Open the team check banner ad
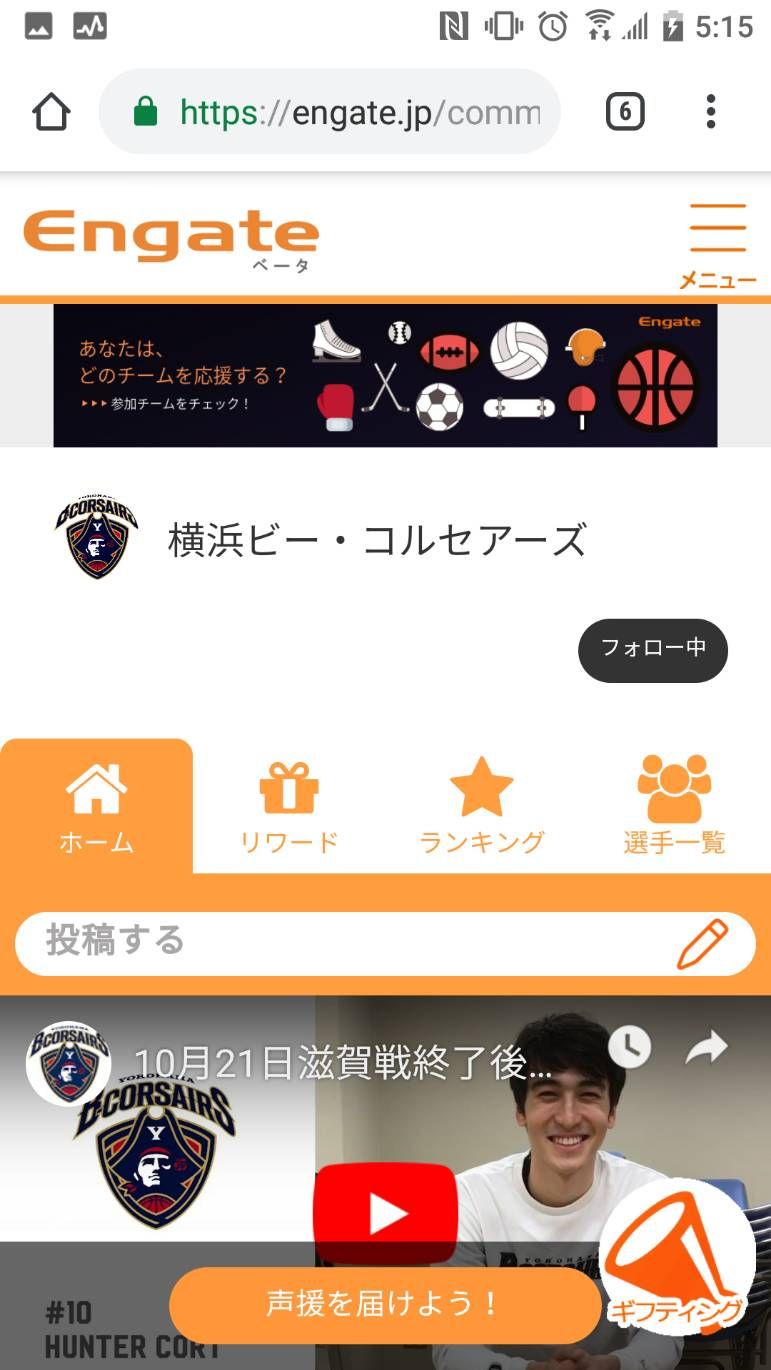 pos(385,375)
